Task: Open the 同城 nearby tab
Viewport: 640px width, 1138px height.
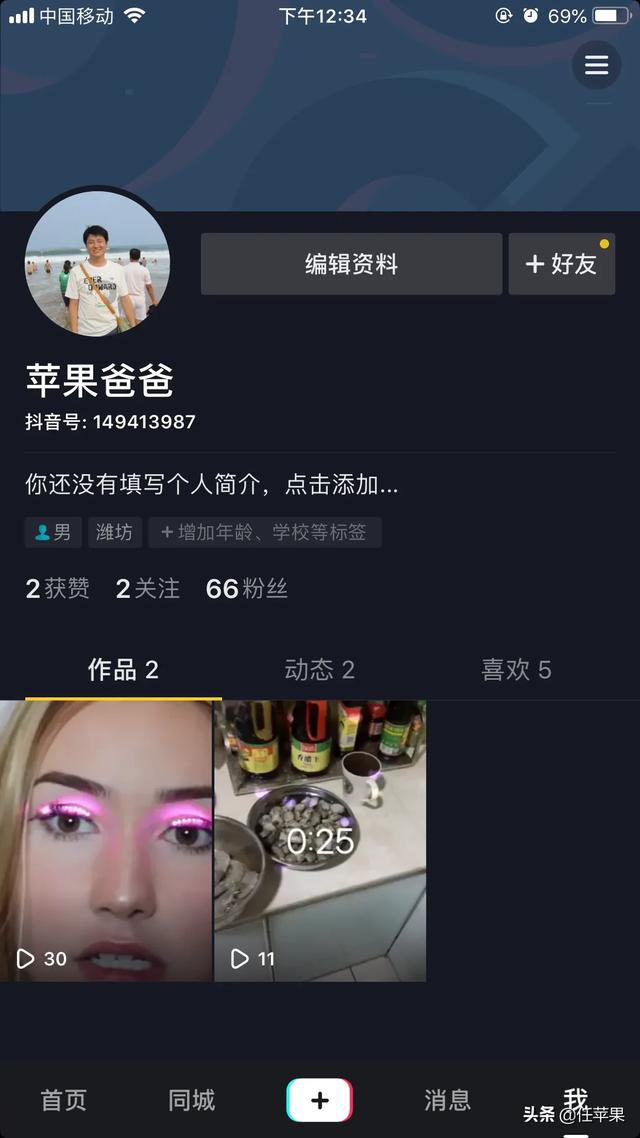Action: pos(192,1100)
